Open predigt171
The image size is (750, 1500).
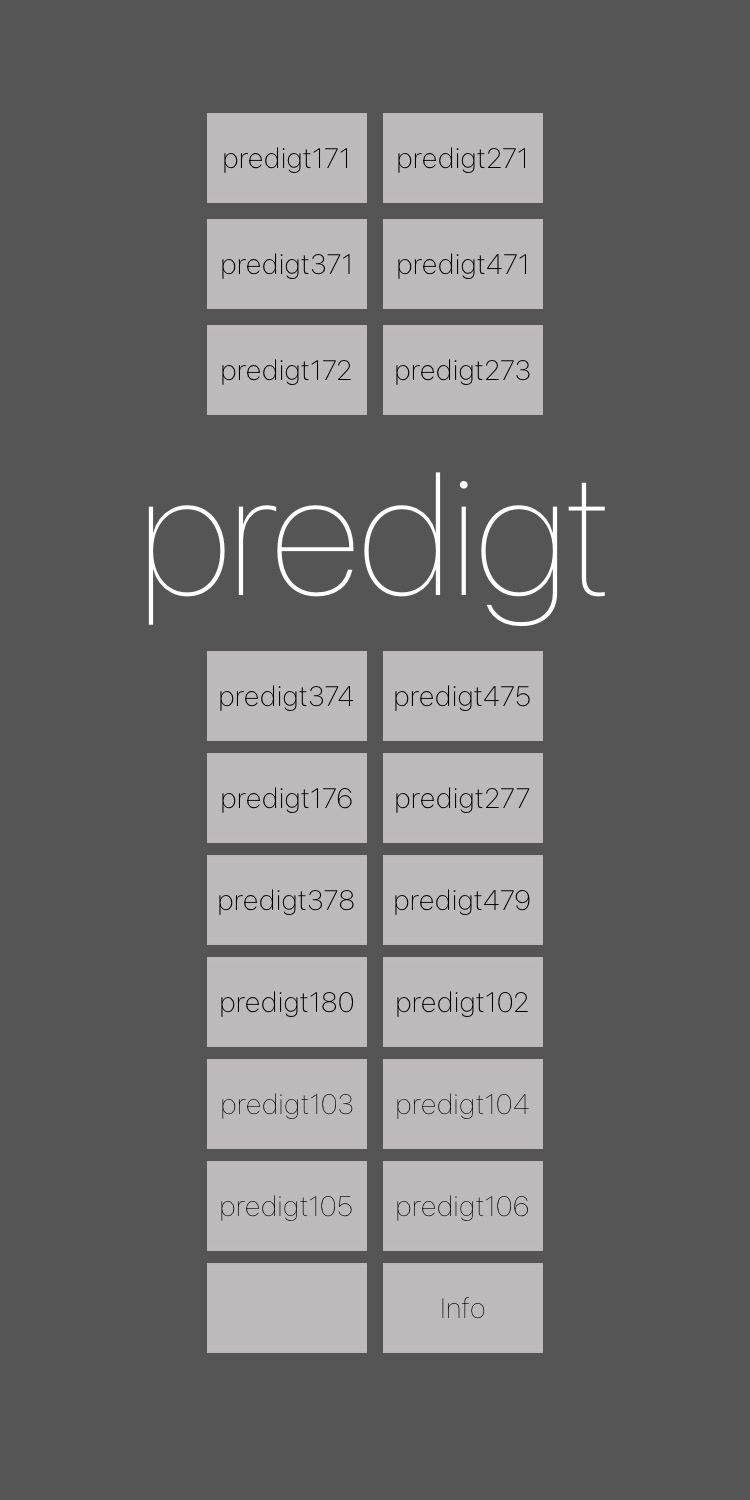click(287, 158)
